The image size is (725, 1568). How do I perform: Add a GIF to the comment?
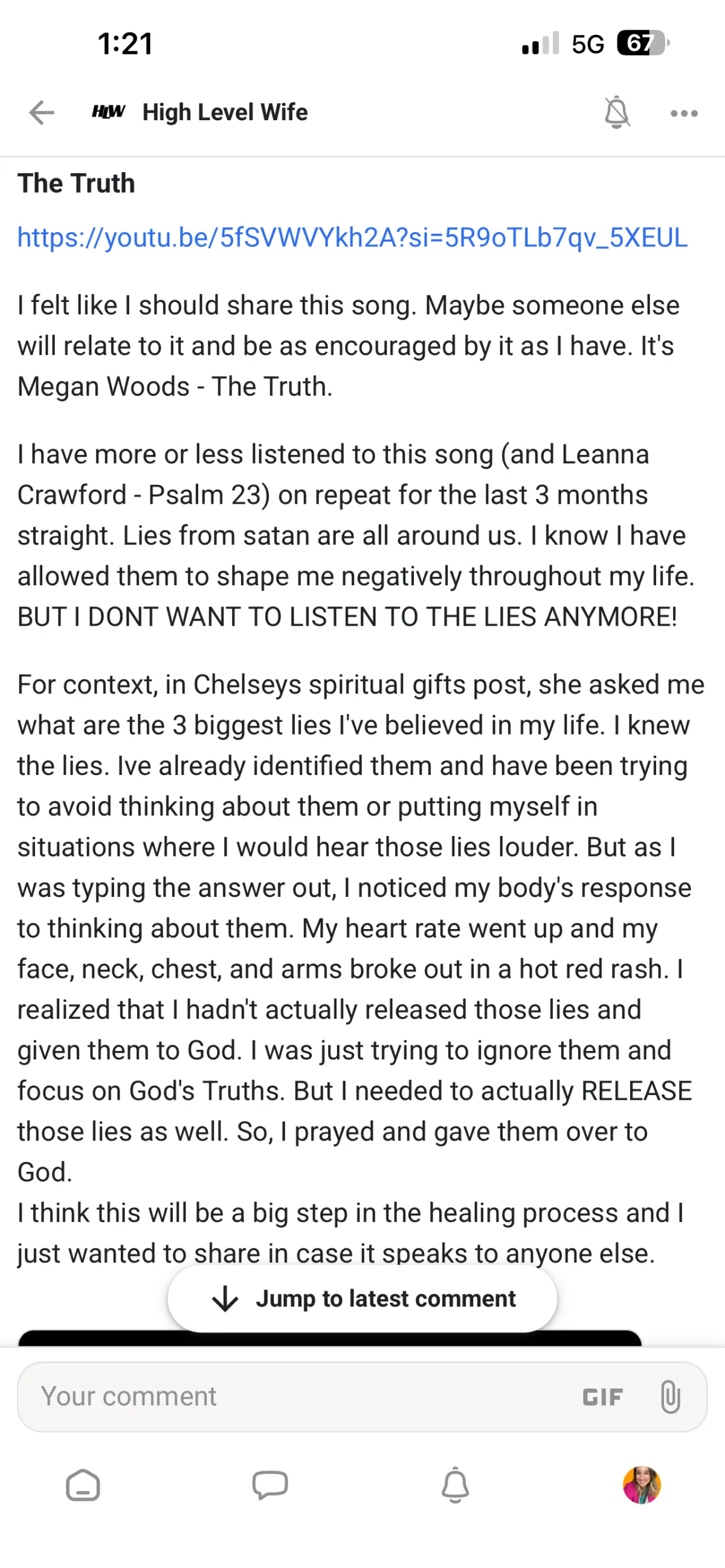click(602, 1397)
